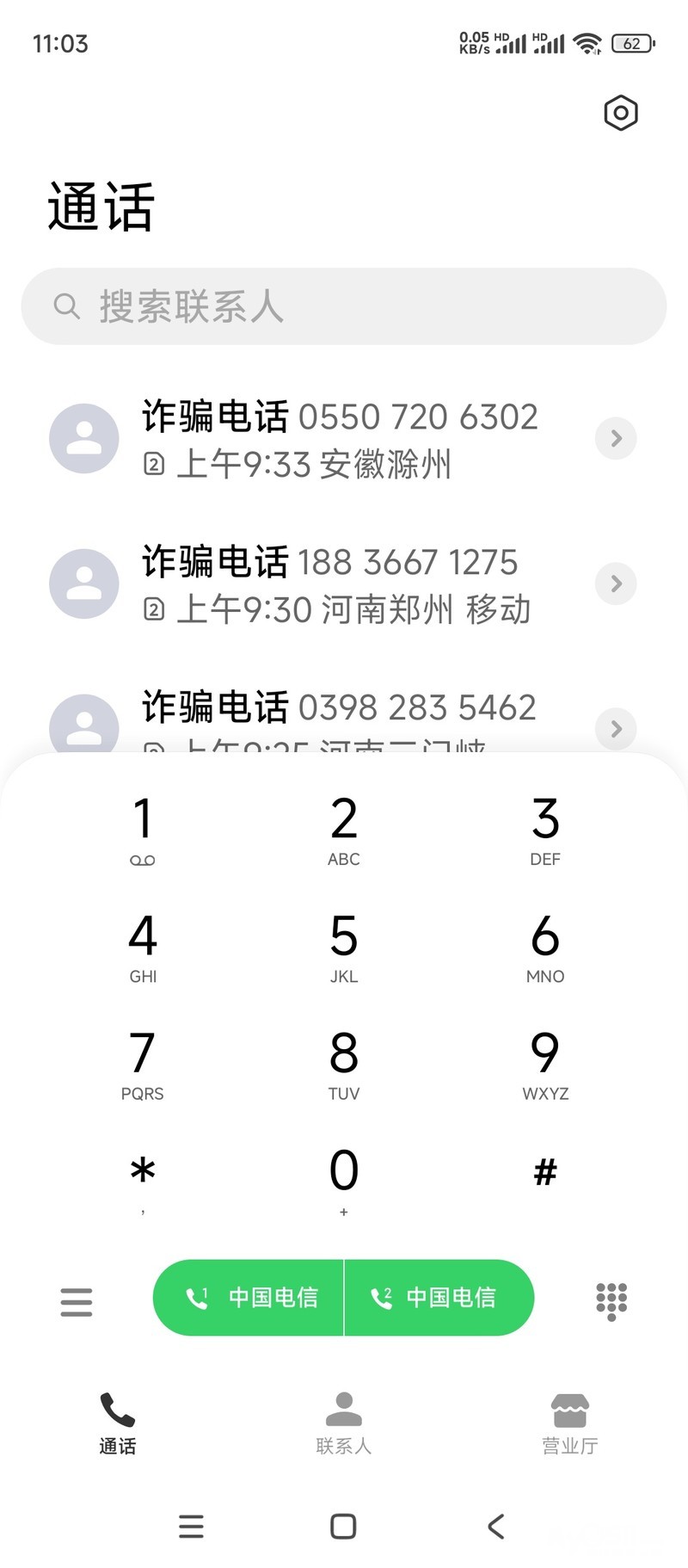
Task: Switch to the 联系人 tab
Action: [x=344, y=1423]
